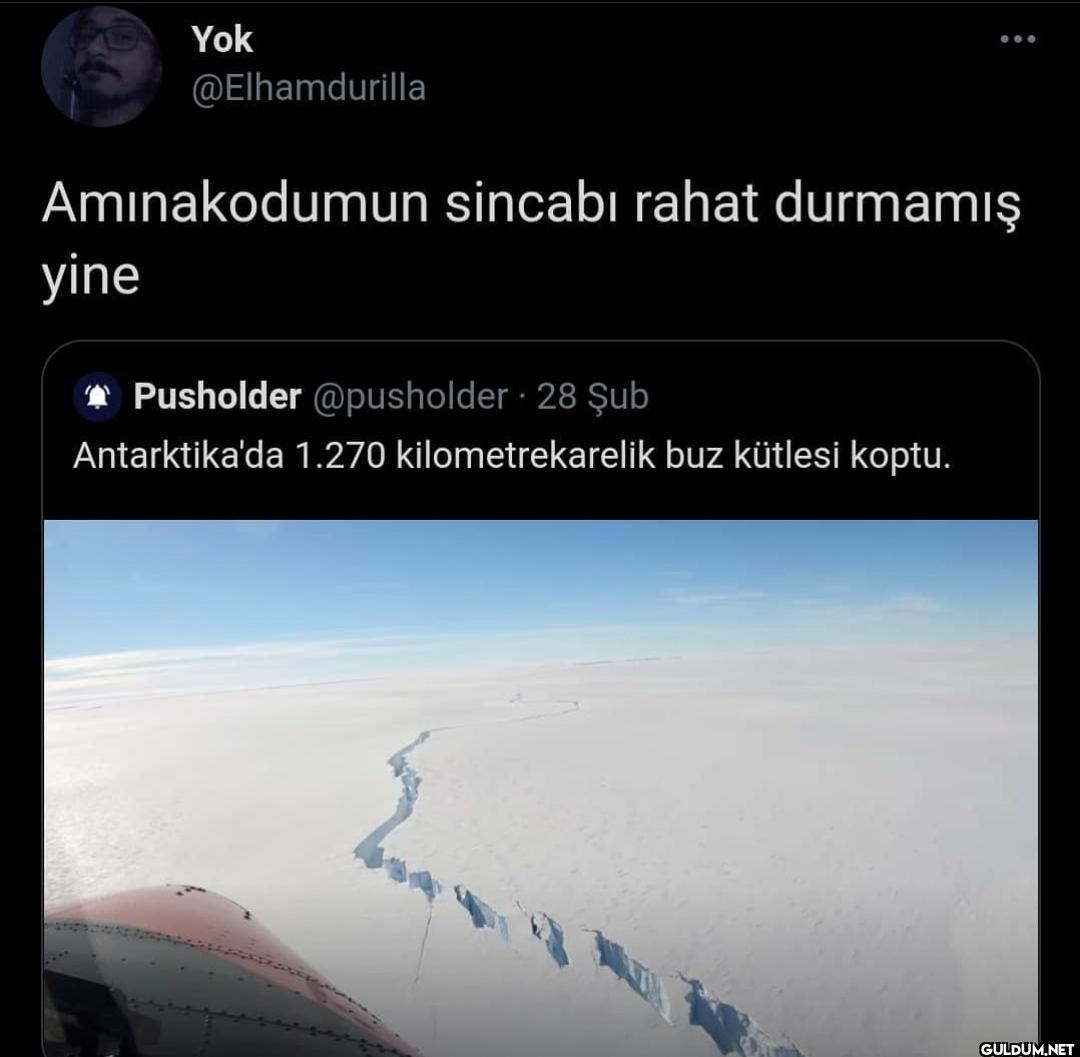This screenshot has height=1057, width=1080.
Task: Open Yok's profile picture
Action: (x=101, y=67)
